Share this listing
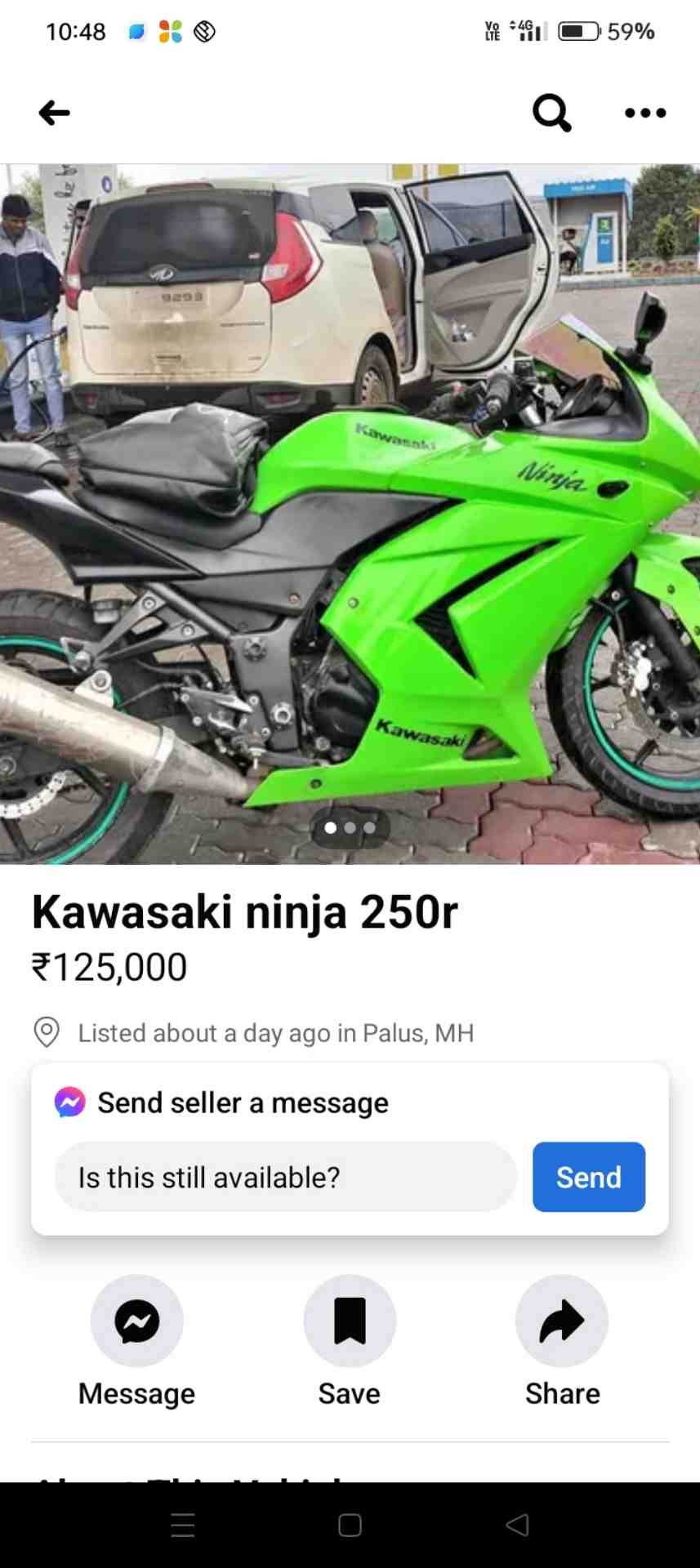 (562, 1321)
